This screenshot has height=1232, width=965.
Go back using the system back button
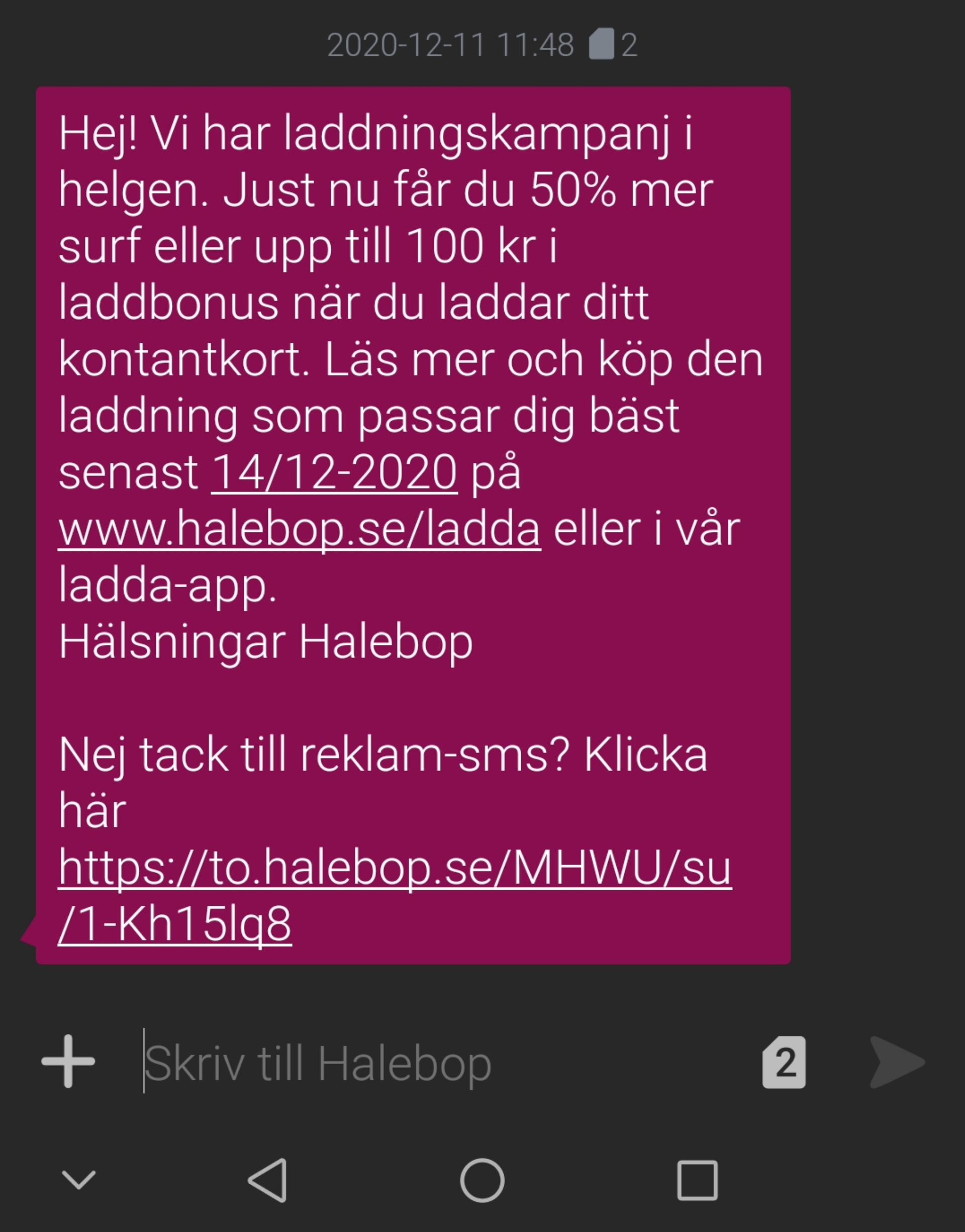268,1180
